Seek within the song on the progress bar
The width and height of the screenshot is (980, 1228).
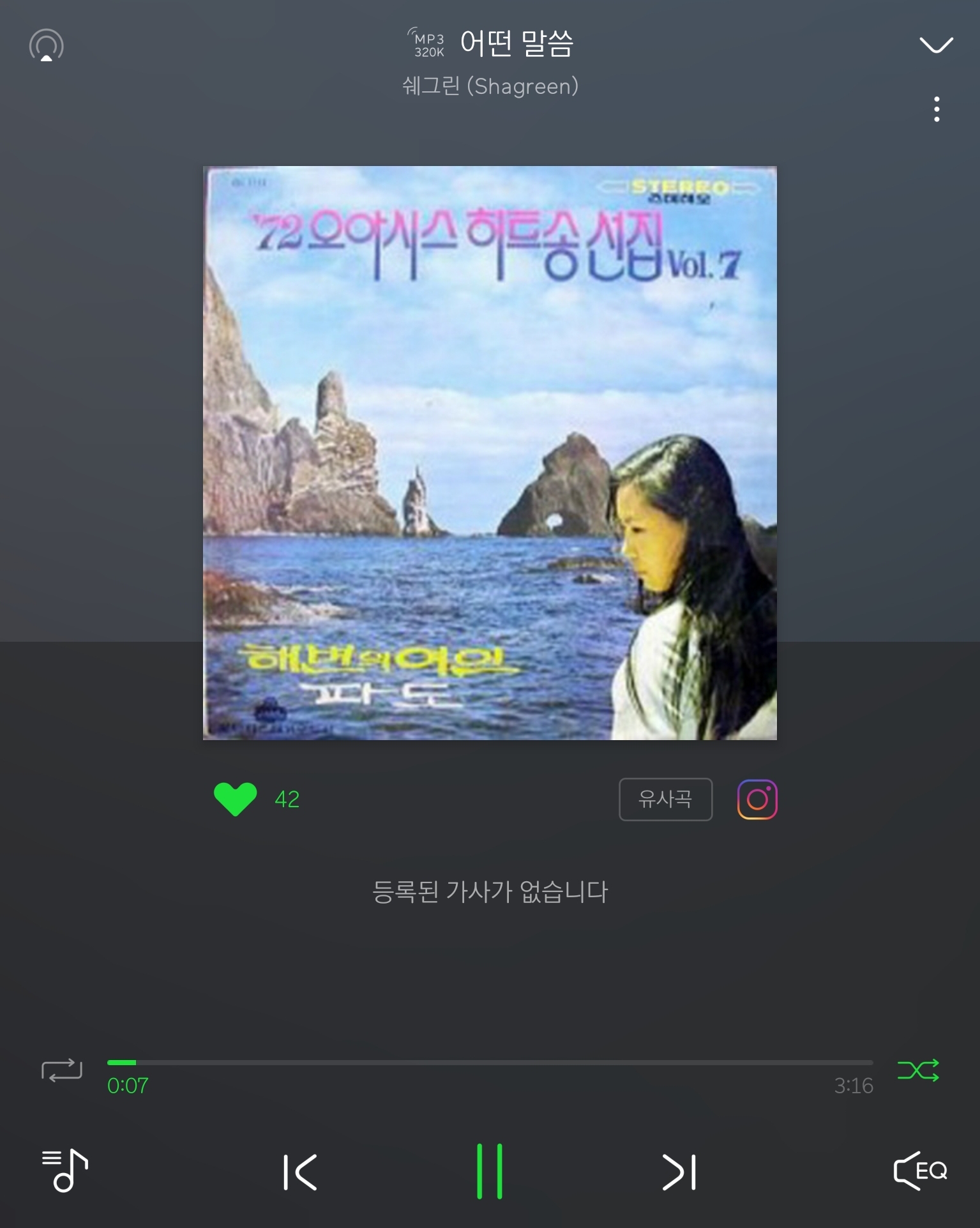coord(490,1063)
